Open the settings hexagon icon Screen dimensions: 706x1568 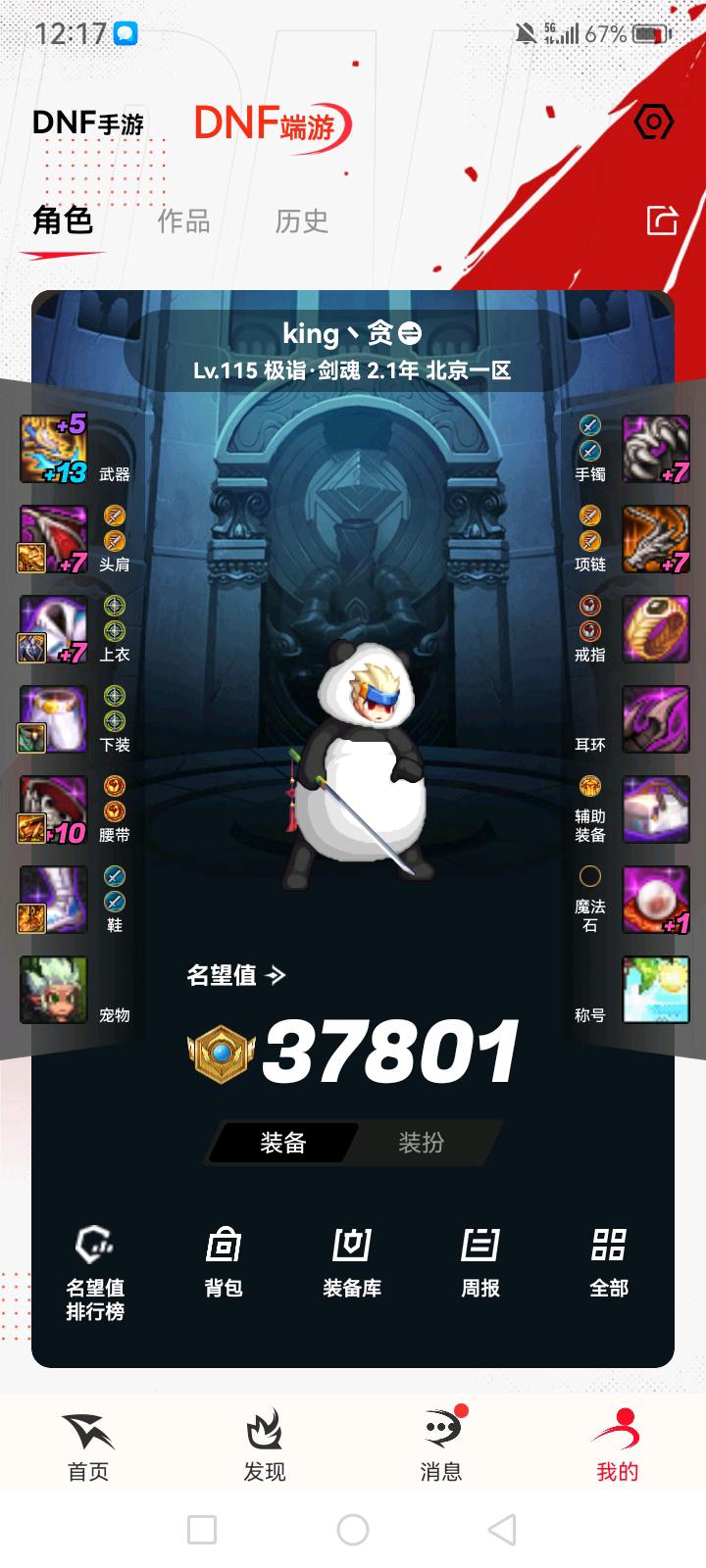point(654,122)
